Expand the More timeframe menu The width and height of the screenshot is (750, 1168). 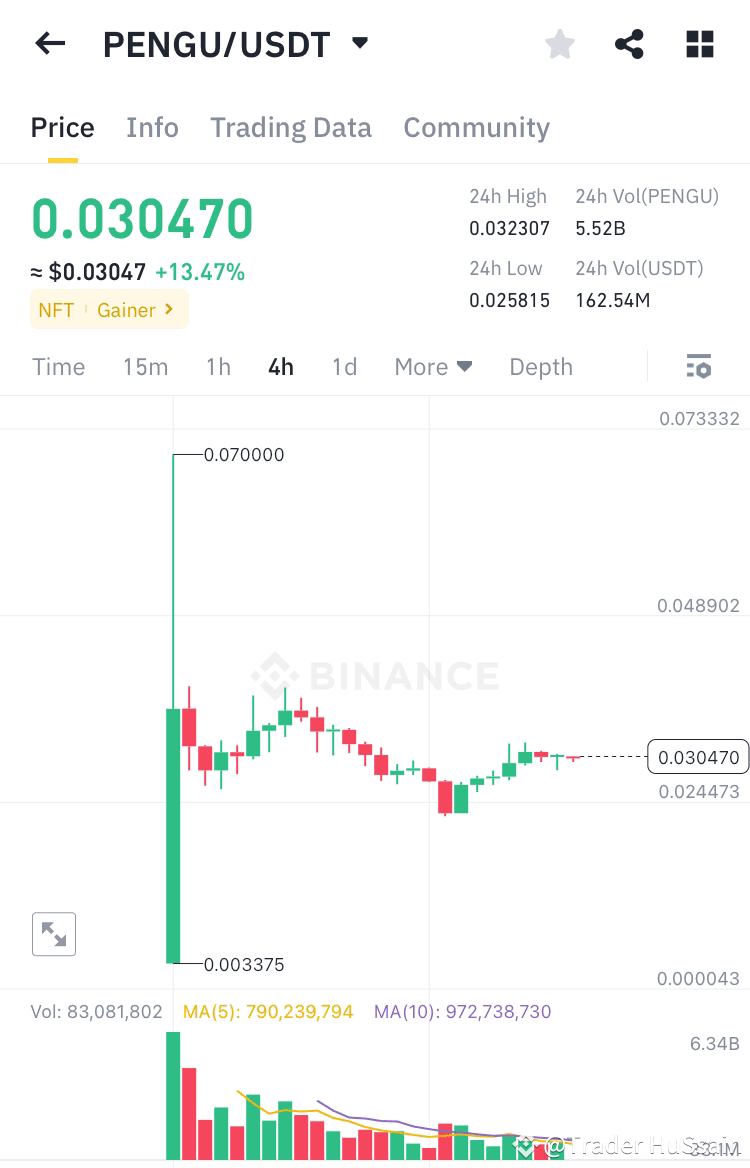[433, 366]
